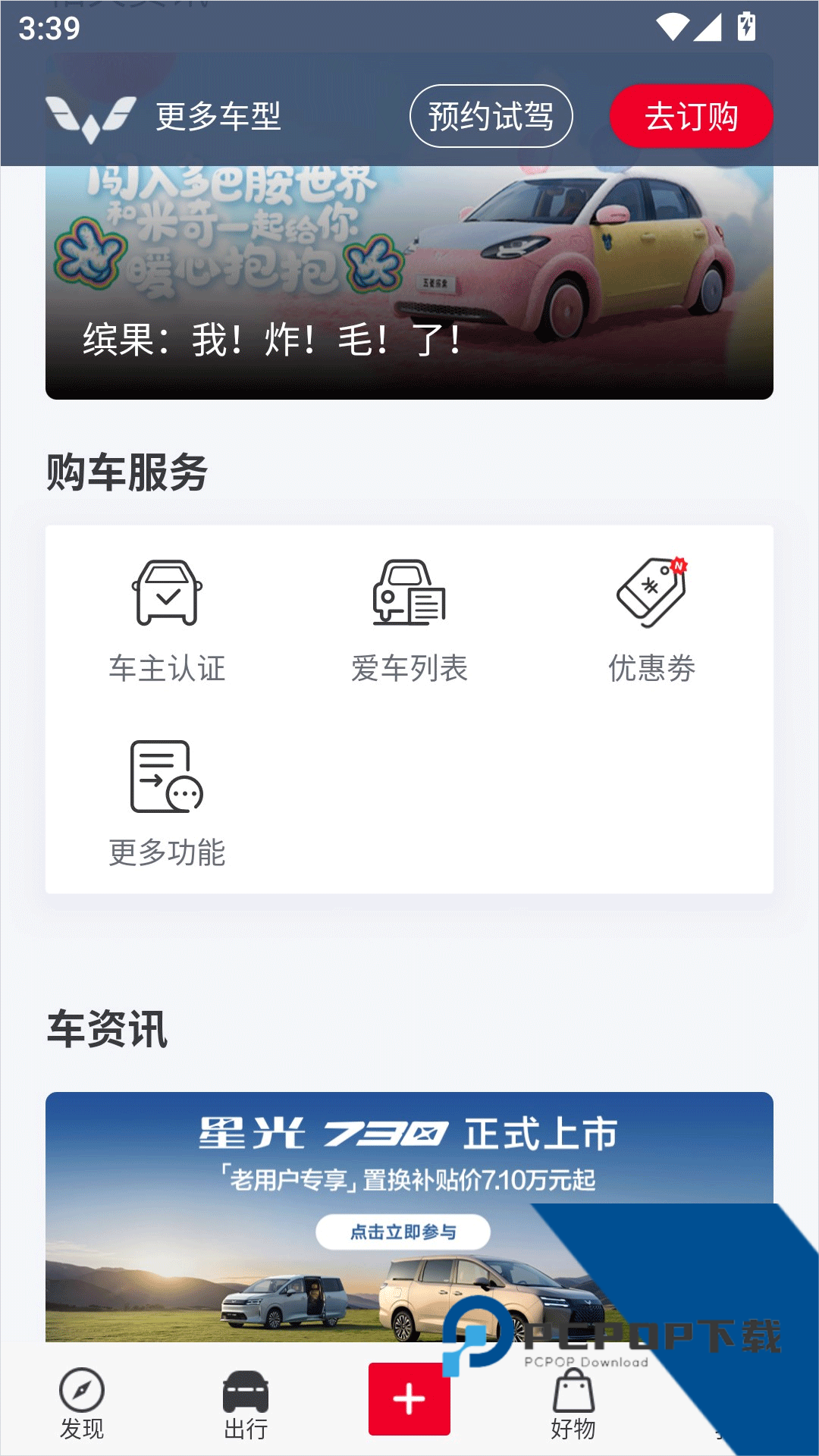Image resolution: width=819 pixels, height=1456 pixels.
Task: Switch to the 发现 tab
Action: click(x=82, y=1403)
